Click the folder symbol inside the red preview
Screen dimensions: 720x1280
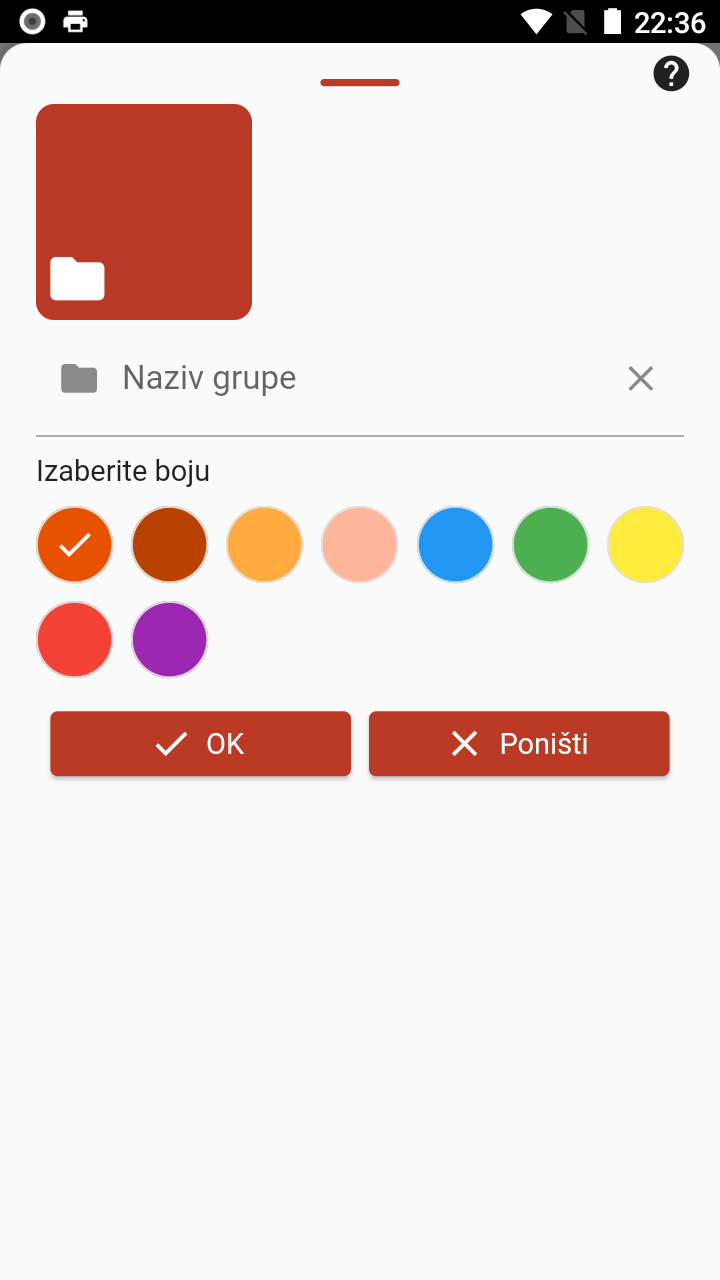click(x=78, y=279)
